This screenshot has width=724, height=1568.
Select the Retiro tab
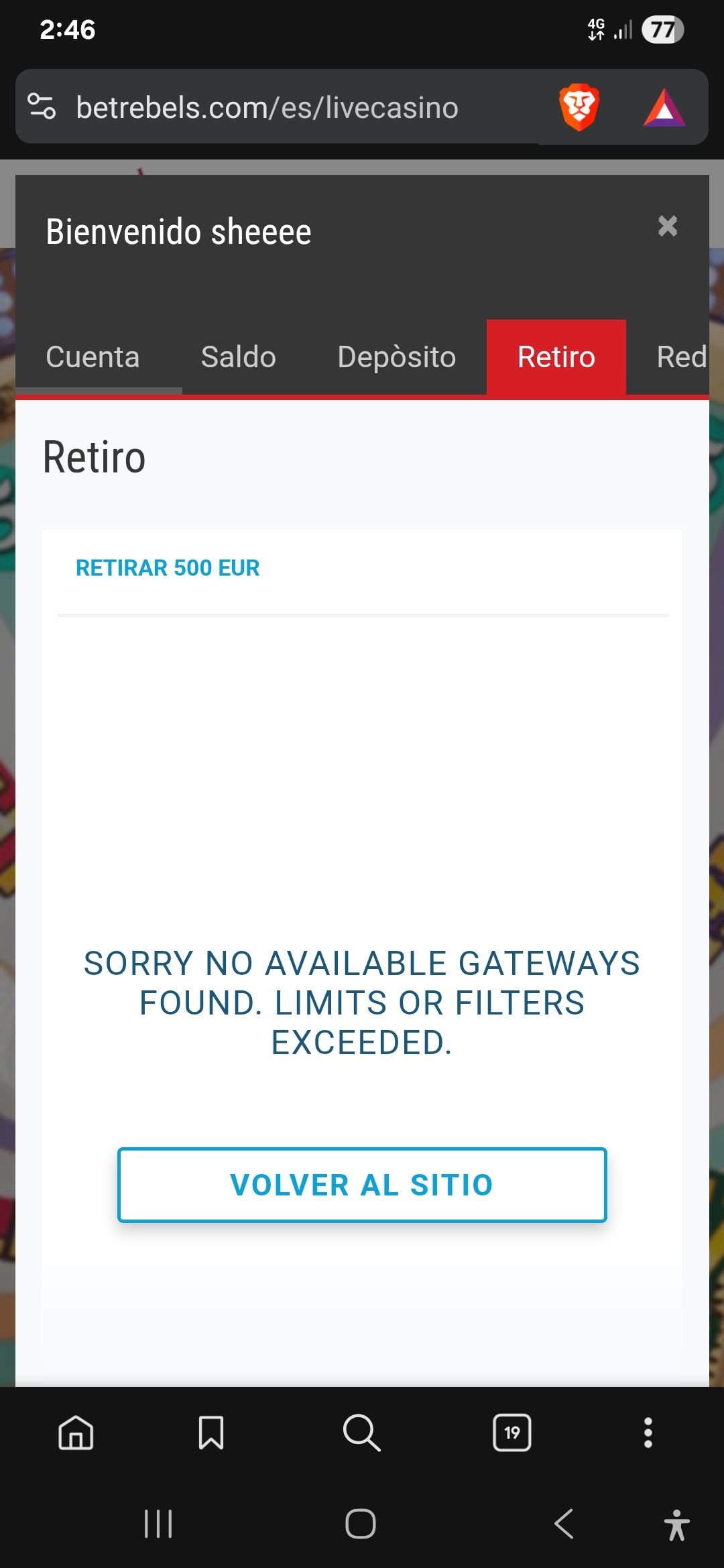tap(556, 357)
